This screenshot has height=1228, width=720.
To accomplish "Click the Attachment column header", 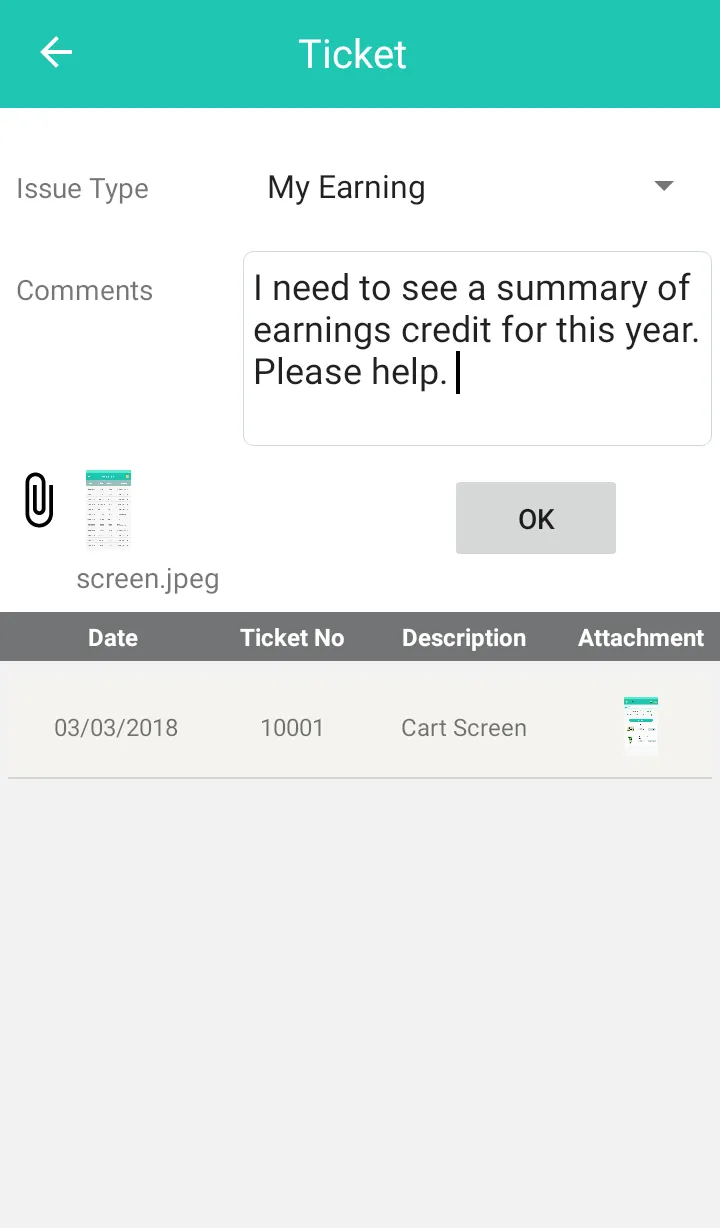I will [x=640, y=637].
